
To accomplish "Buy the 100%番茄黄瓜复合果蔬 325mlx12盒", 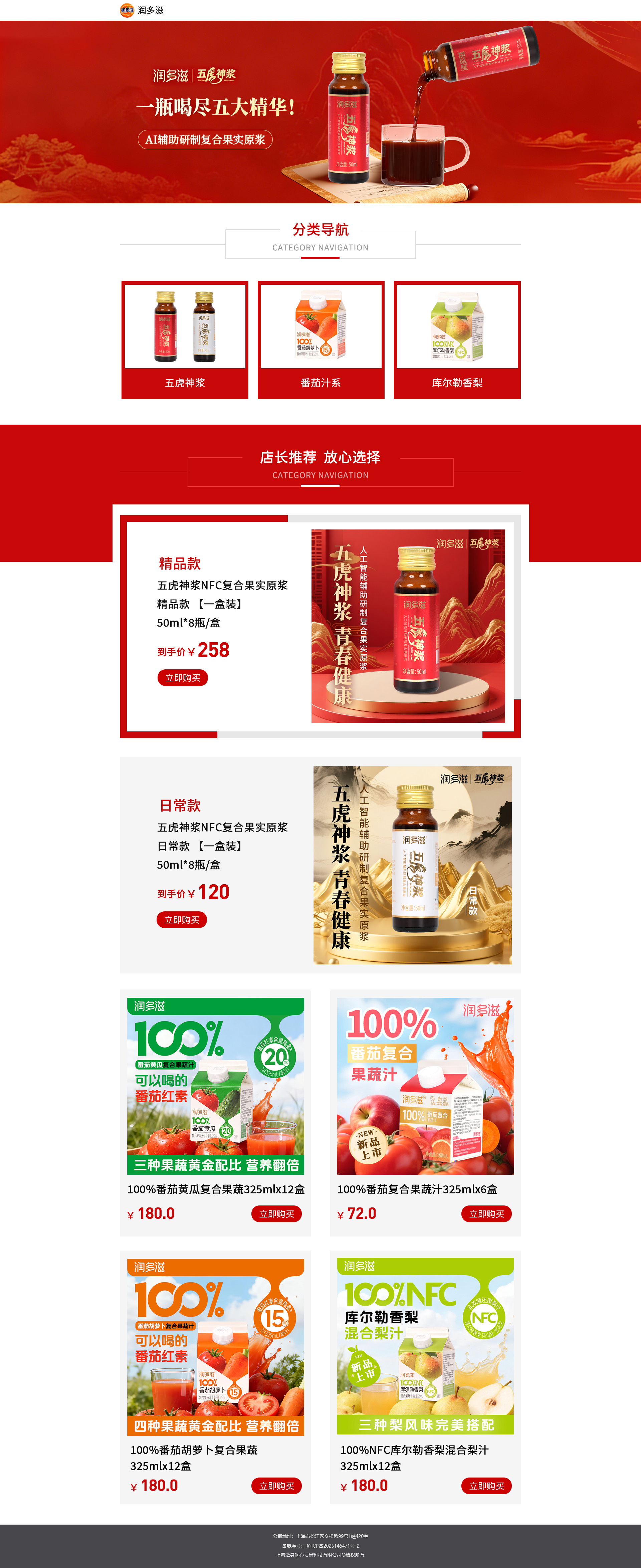I will click(x=276, y=1214).
